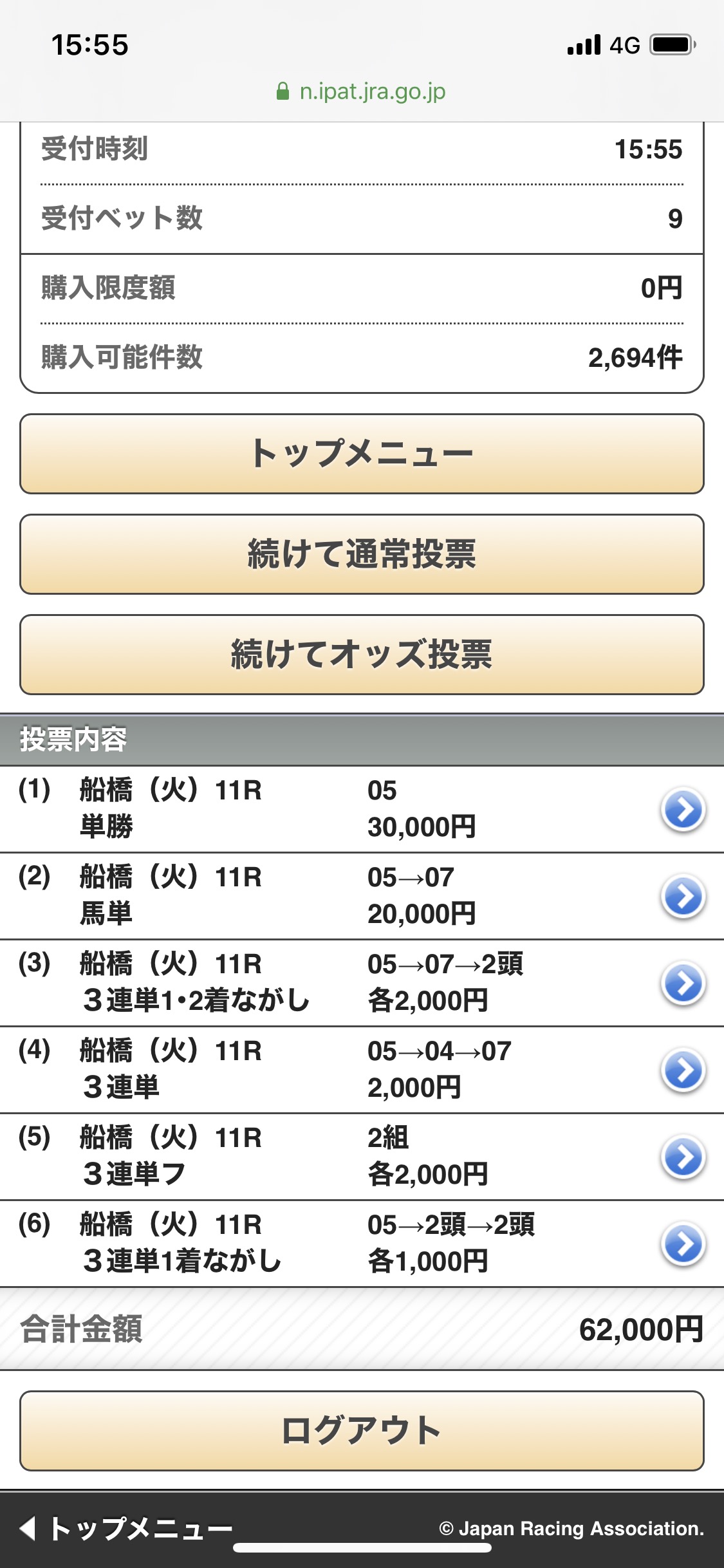The height and width of the screenshot is (1568, 724).
Task: Select 続けて通常投票 button
Action: (x=362, y=554)
